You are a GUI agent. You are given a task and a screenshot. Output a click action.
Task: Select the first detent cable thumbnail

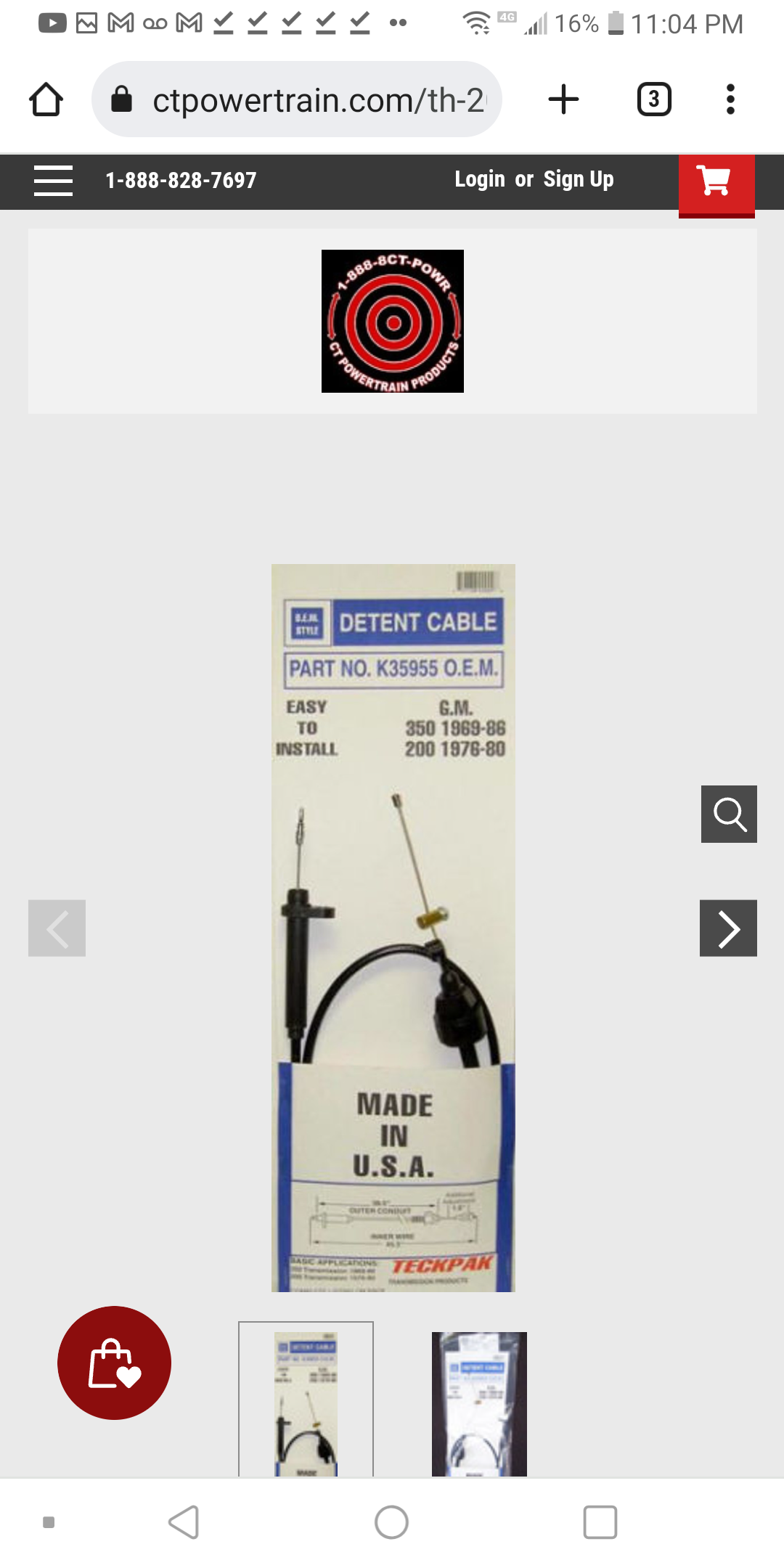(x=306, y=1399)
